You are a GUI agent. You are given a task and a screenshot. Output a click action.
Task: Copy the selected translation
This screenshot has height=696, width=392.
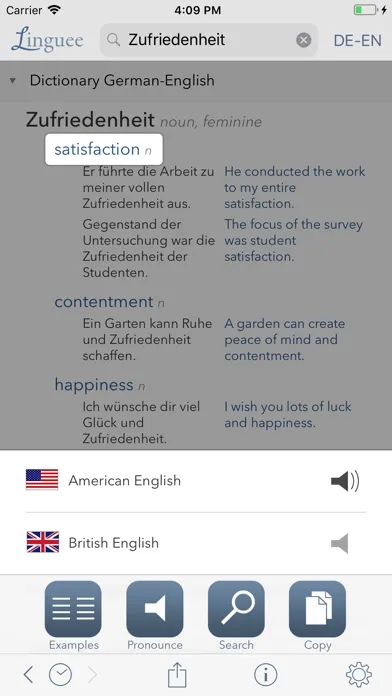click(317, 609)
